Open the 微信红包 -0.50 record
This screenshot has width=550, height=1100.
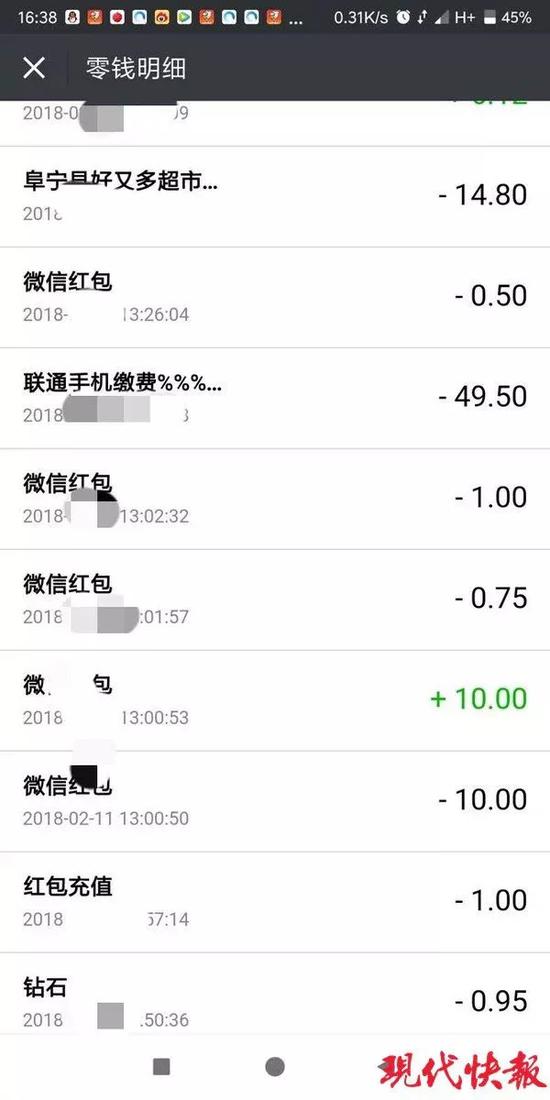(275, 297)
